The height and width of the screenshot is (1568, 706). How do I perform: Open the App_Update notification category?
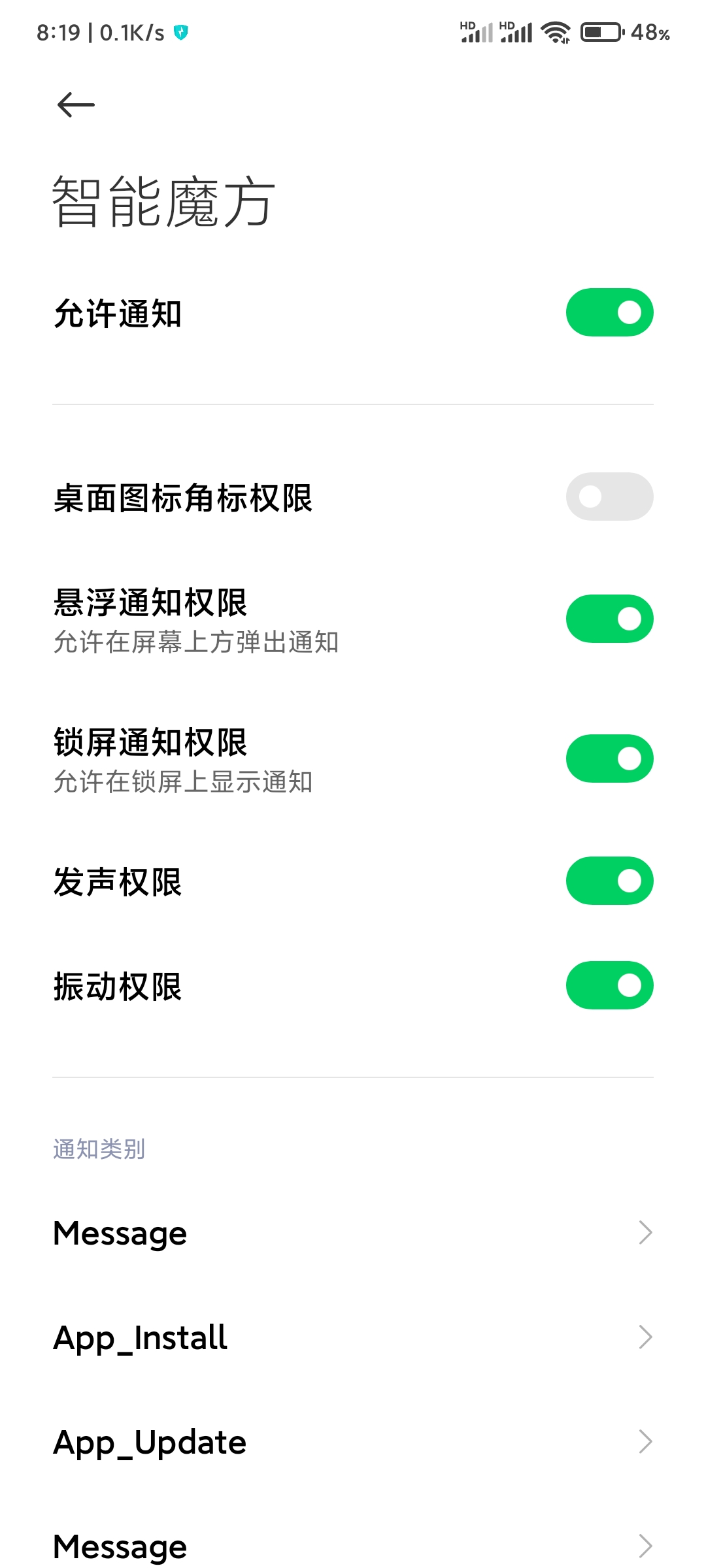(x=353, y=1442)
